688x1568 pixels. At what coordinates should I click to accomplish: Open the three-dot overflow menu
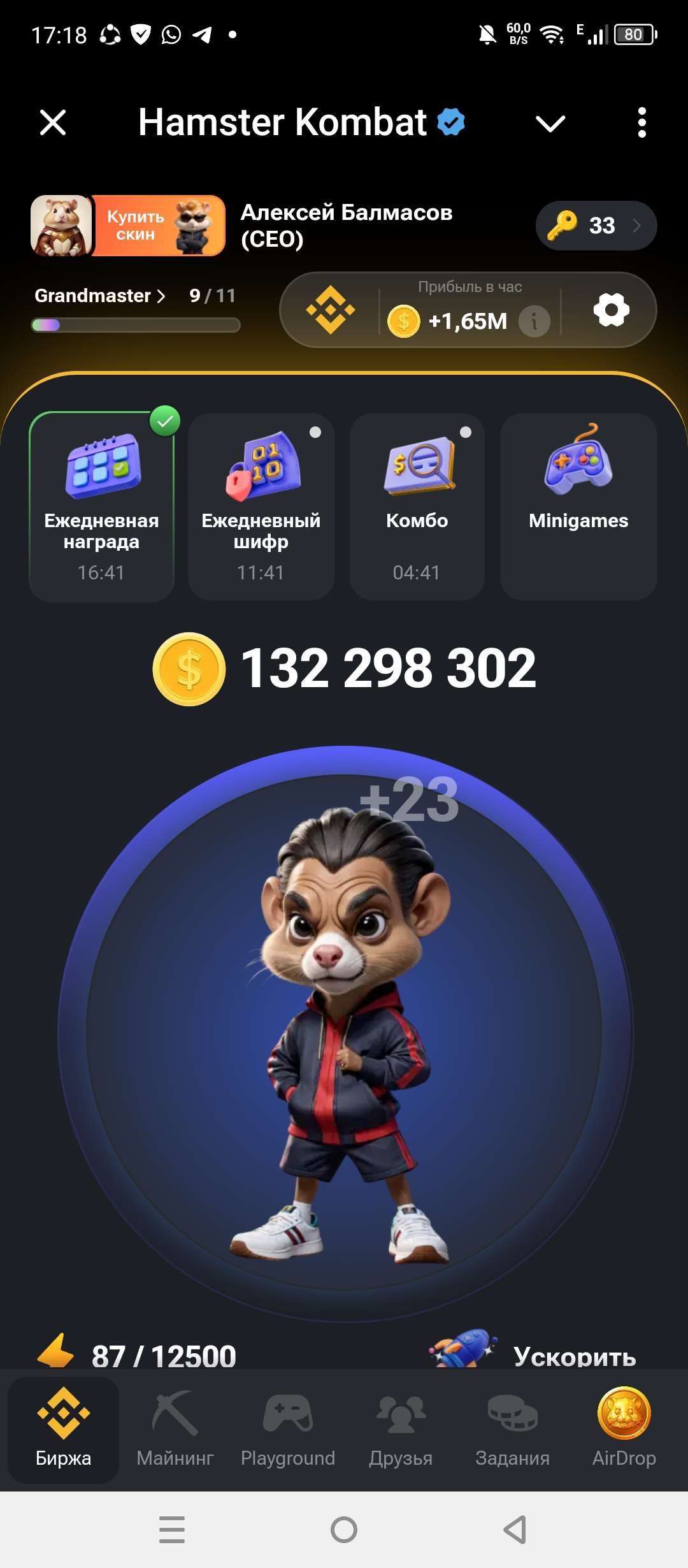[x=641, y=122]
